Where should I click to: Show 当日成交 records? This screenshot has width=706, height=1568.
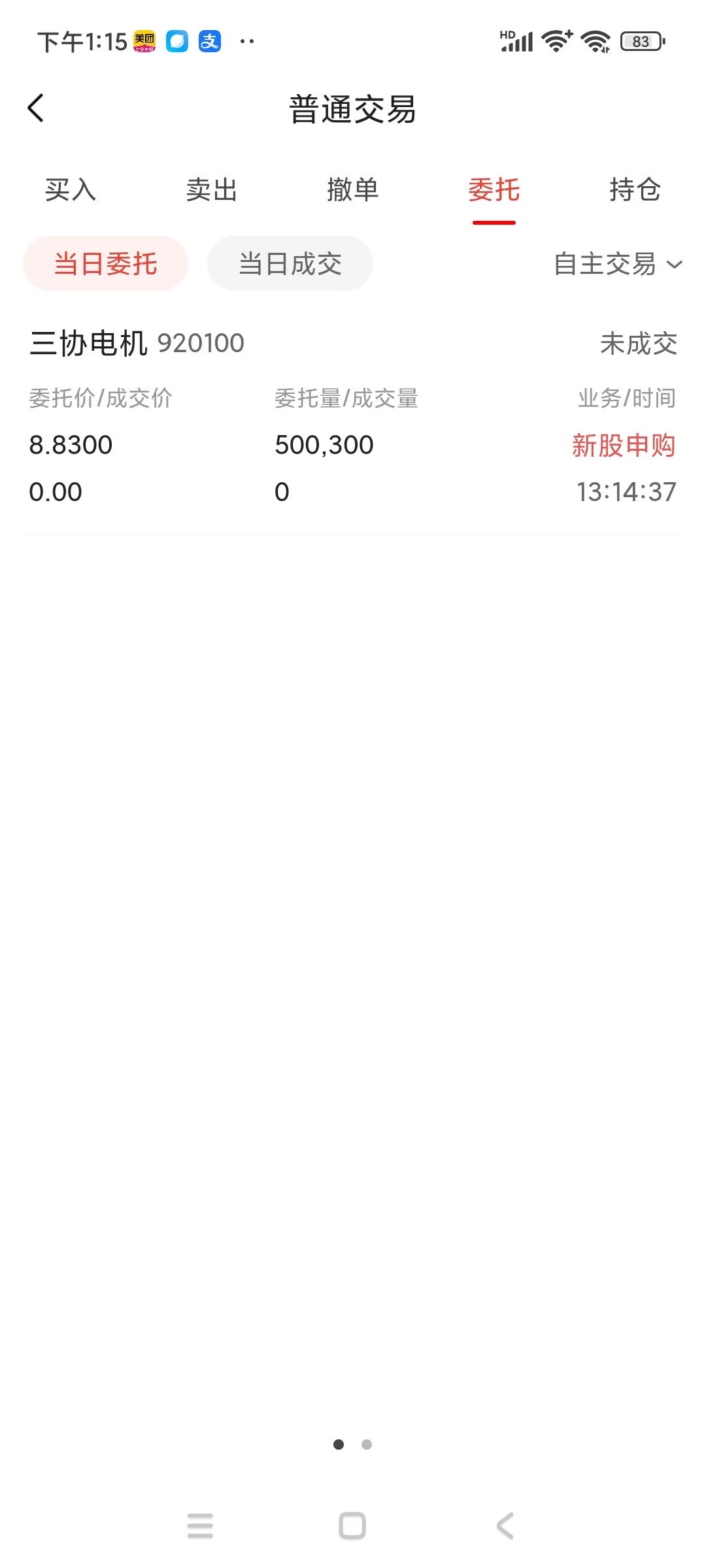click(x=290, y=264)
